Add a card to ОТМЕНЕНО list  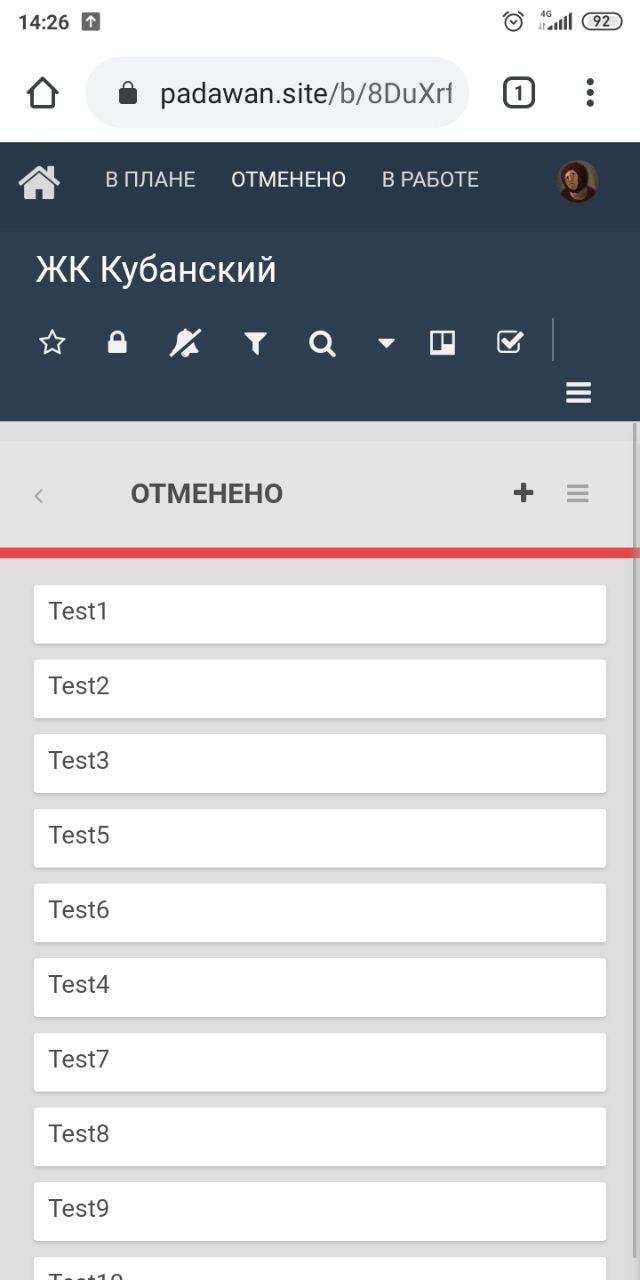coord(523,492)
